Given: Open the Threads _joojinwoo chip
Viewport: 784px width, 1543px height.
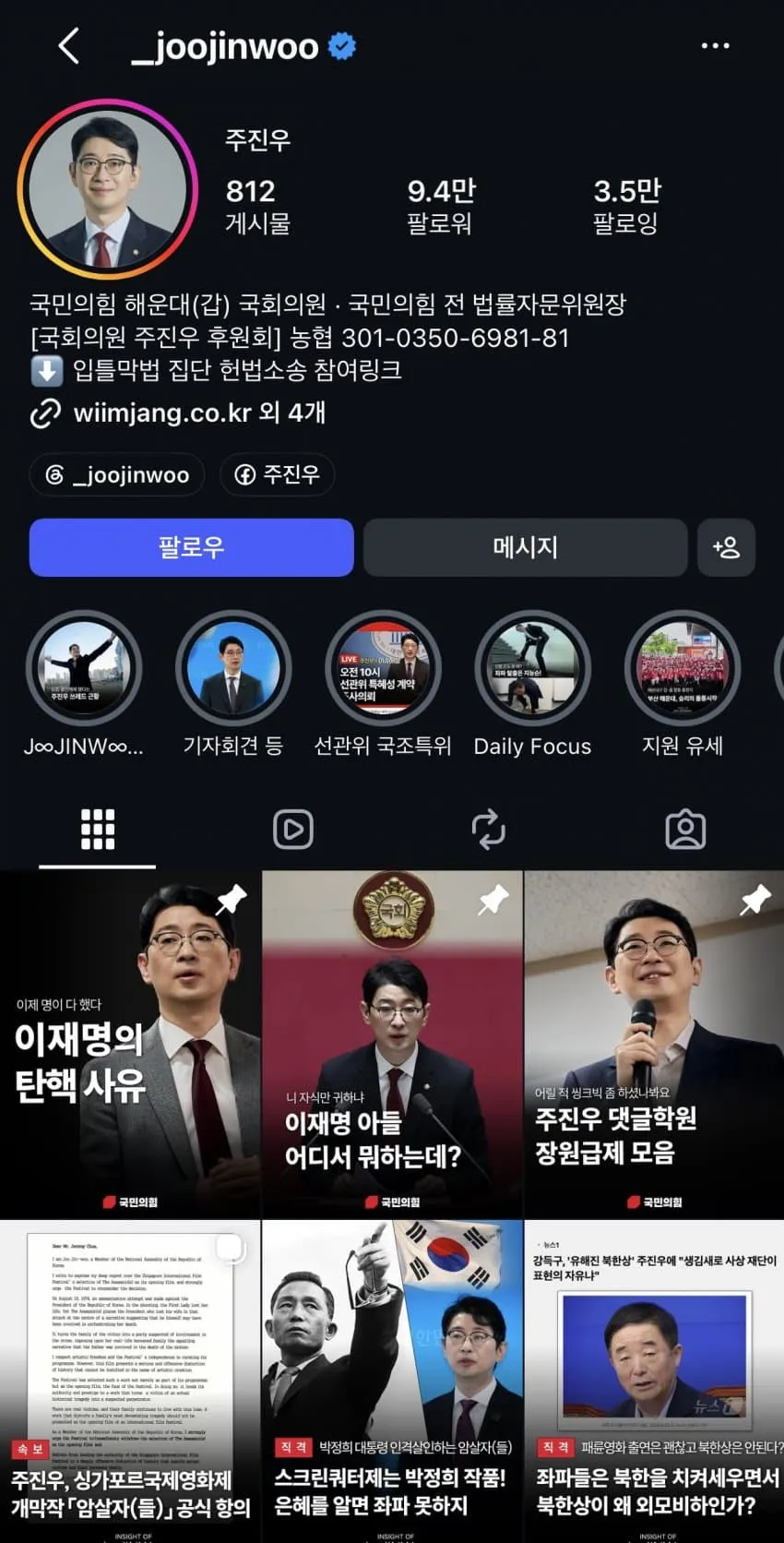Looking at the screenshot, I should click(x=117, y=474).
